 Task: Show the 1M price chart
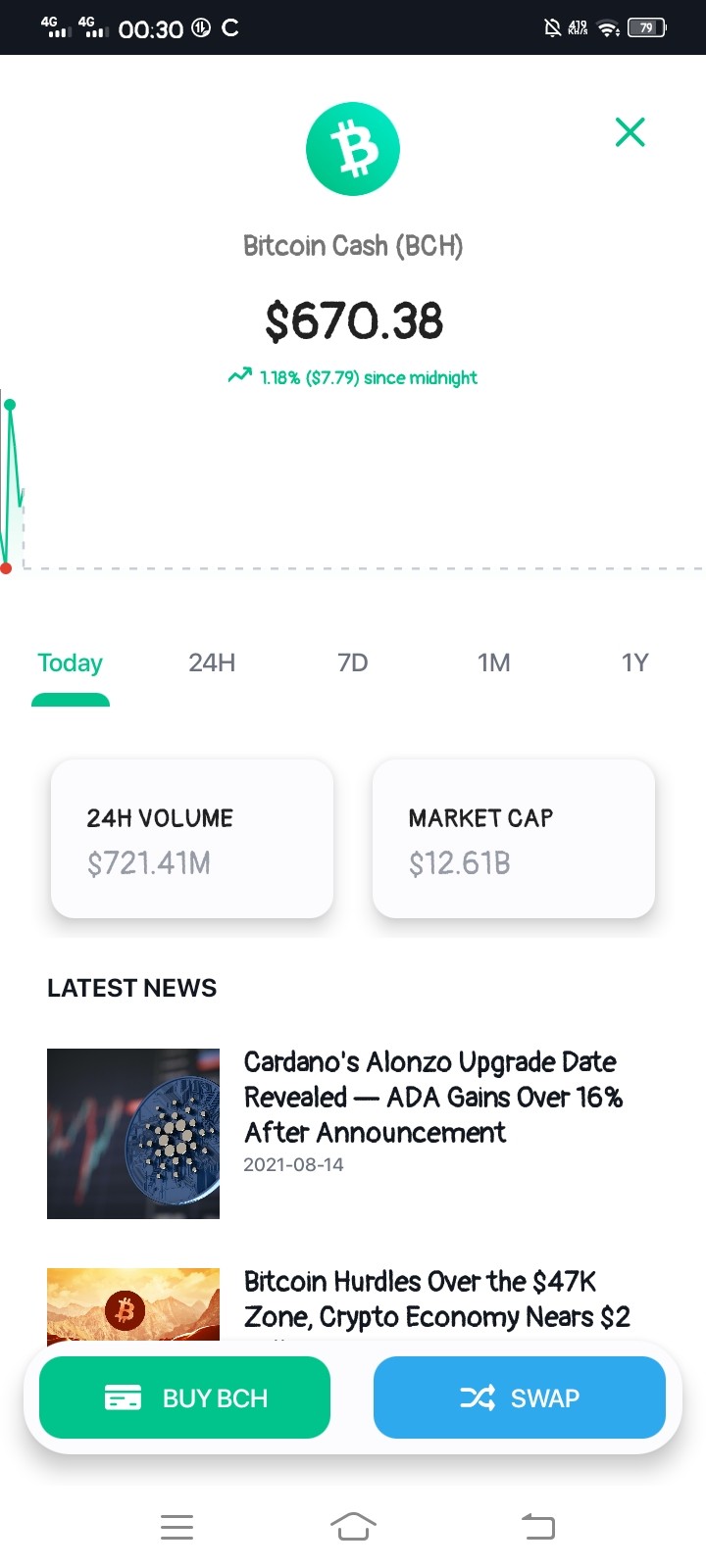click(x=493, y=662)
